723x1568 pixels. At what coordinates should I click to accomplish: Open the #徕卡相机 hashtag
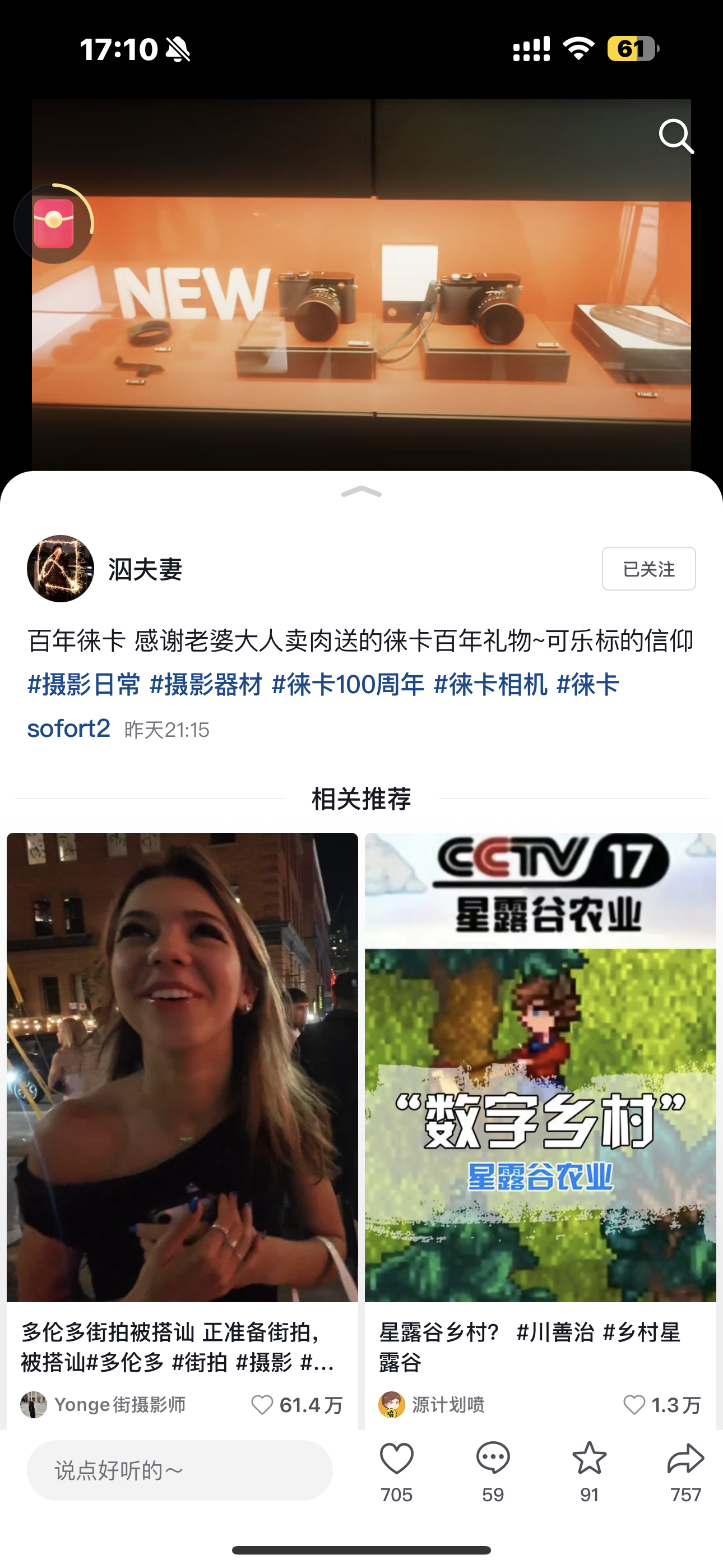pos(490,685)
